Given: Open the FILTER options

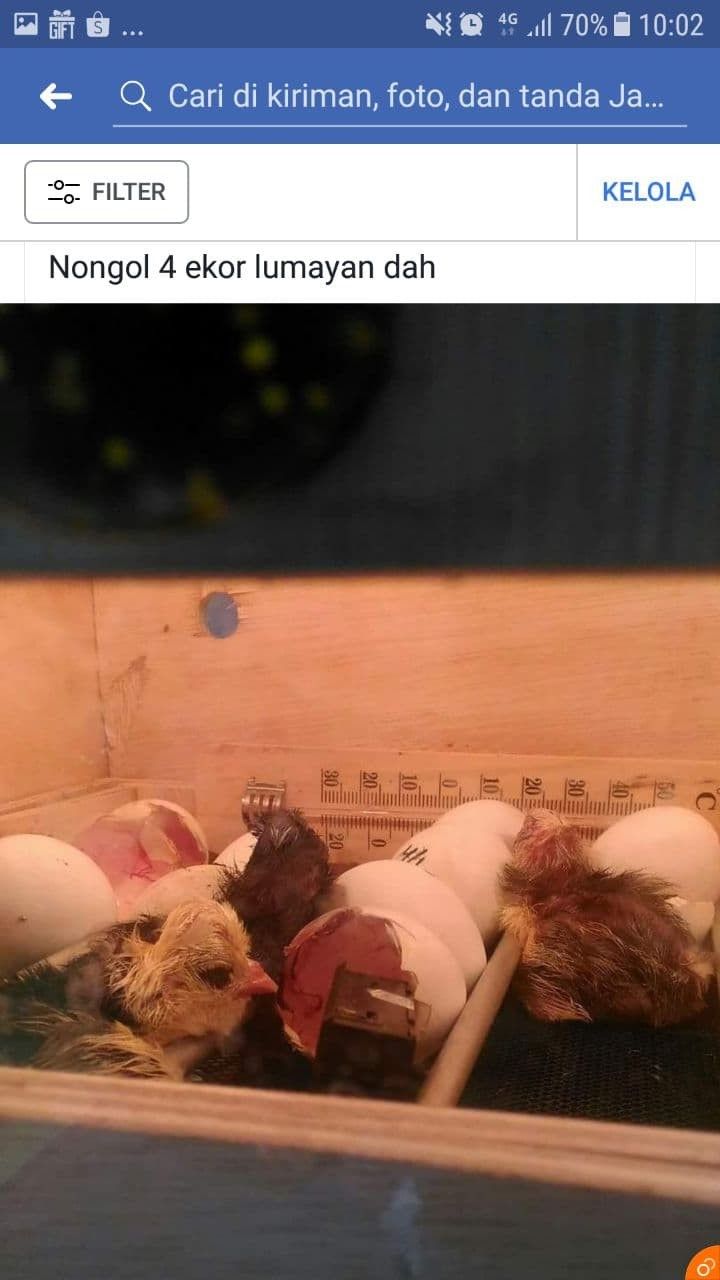Looking at the screenshot, I should [x=107, y=192].
